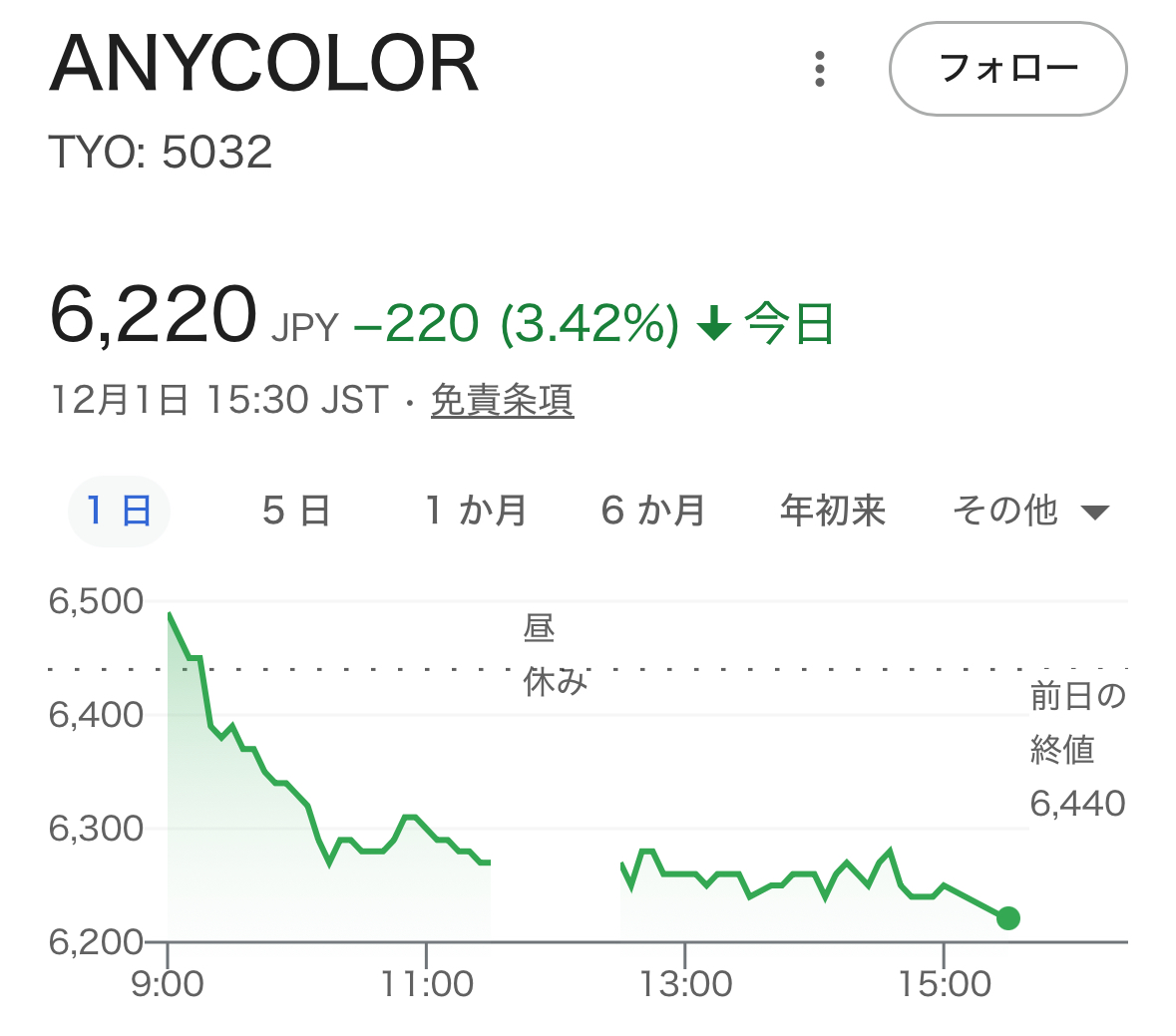The height and width of the screenshot is (1036, 1176).
Task: Select the 1日 chart range
Action: tap(119, 511)
